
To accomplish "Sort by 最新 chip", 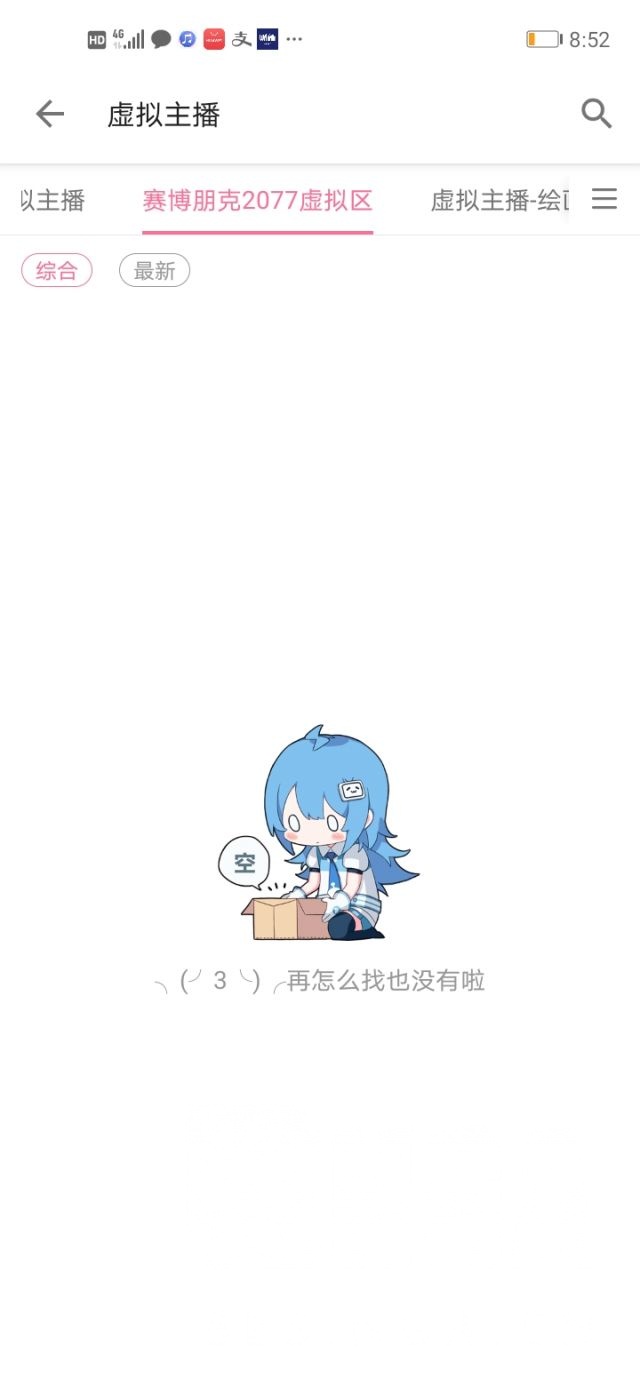I will point(154,270).
